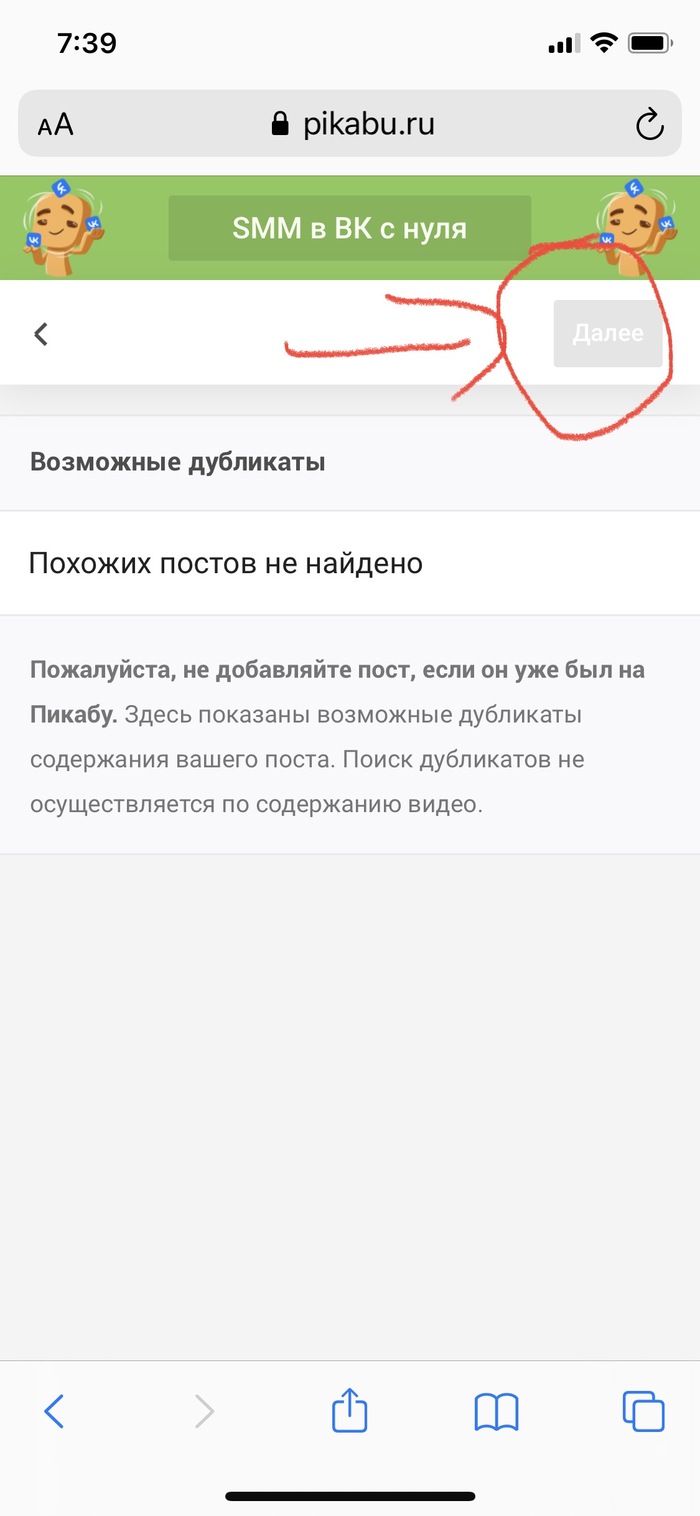Reload the pikabu.ru page
The height and width of the screenshot is (1516, 700).
point(649,125)
